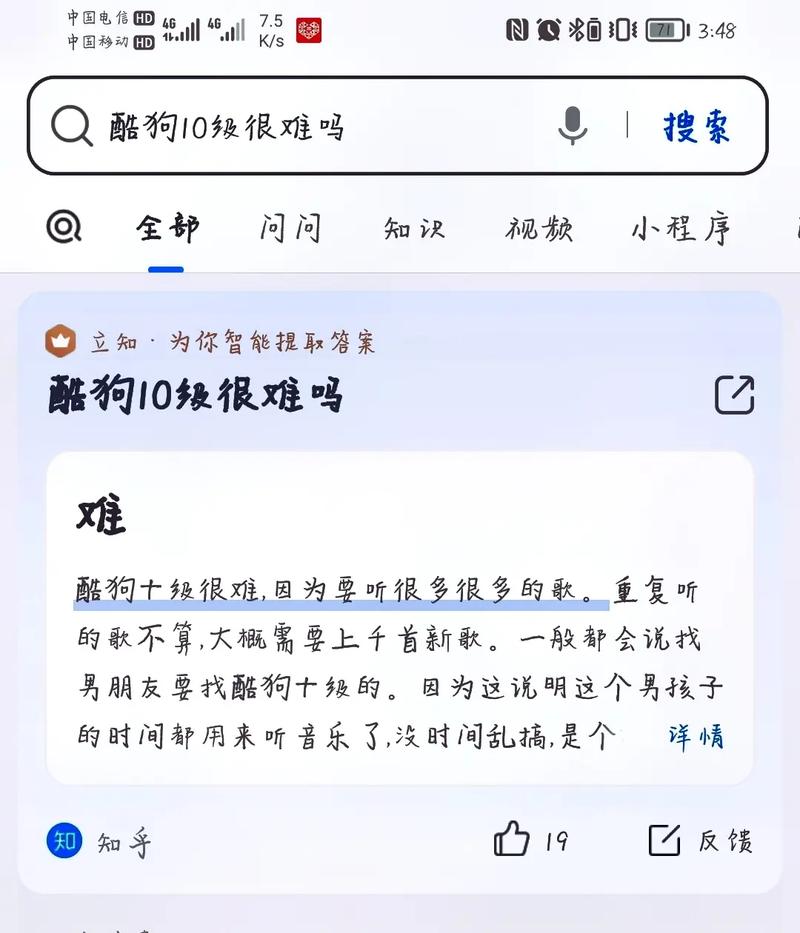
Task: Open the 知乎 source link
Action: (x=100, y=841)
